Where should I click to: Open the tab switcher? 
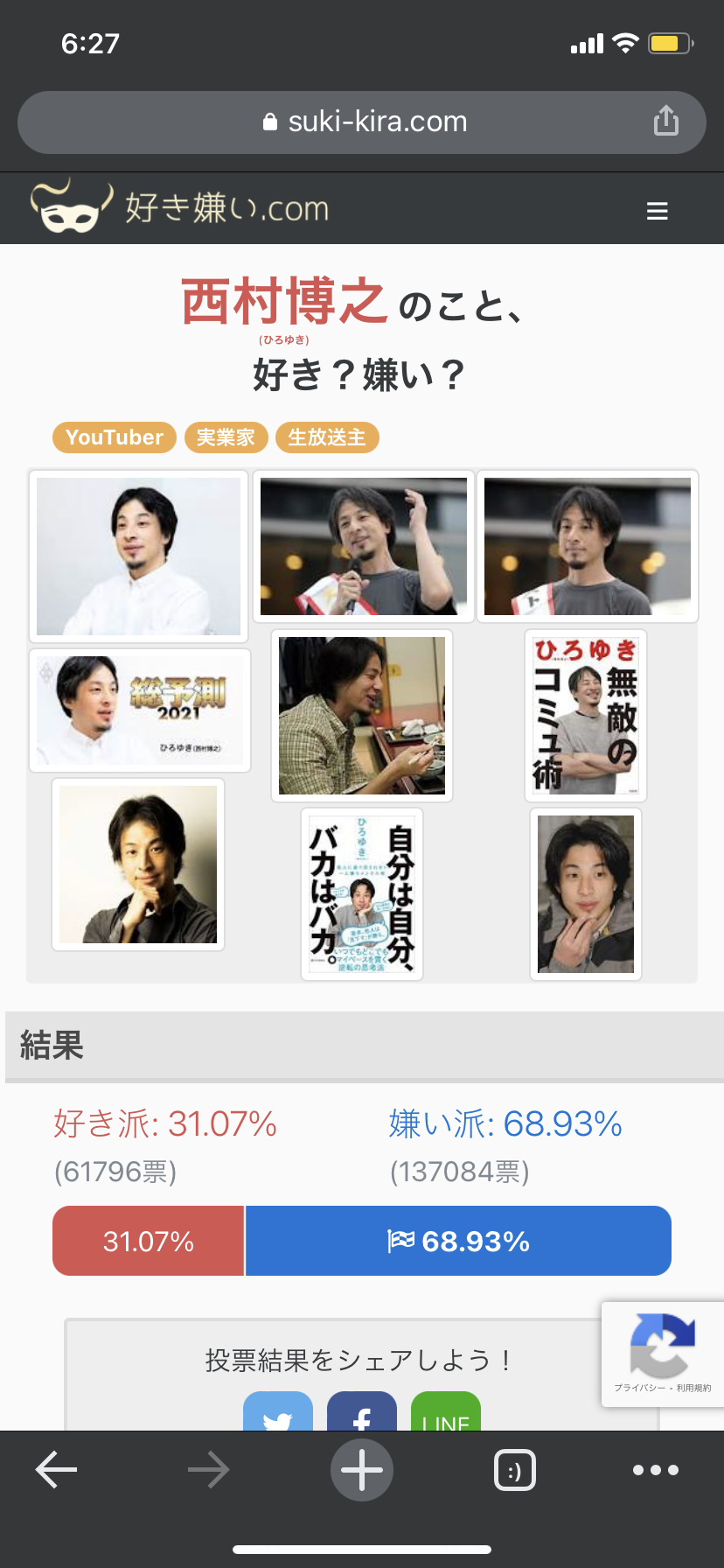(515, 1470)
